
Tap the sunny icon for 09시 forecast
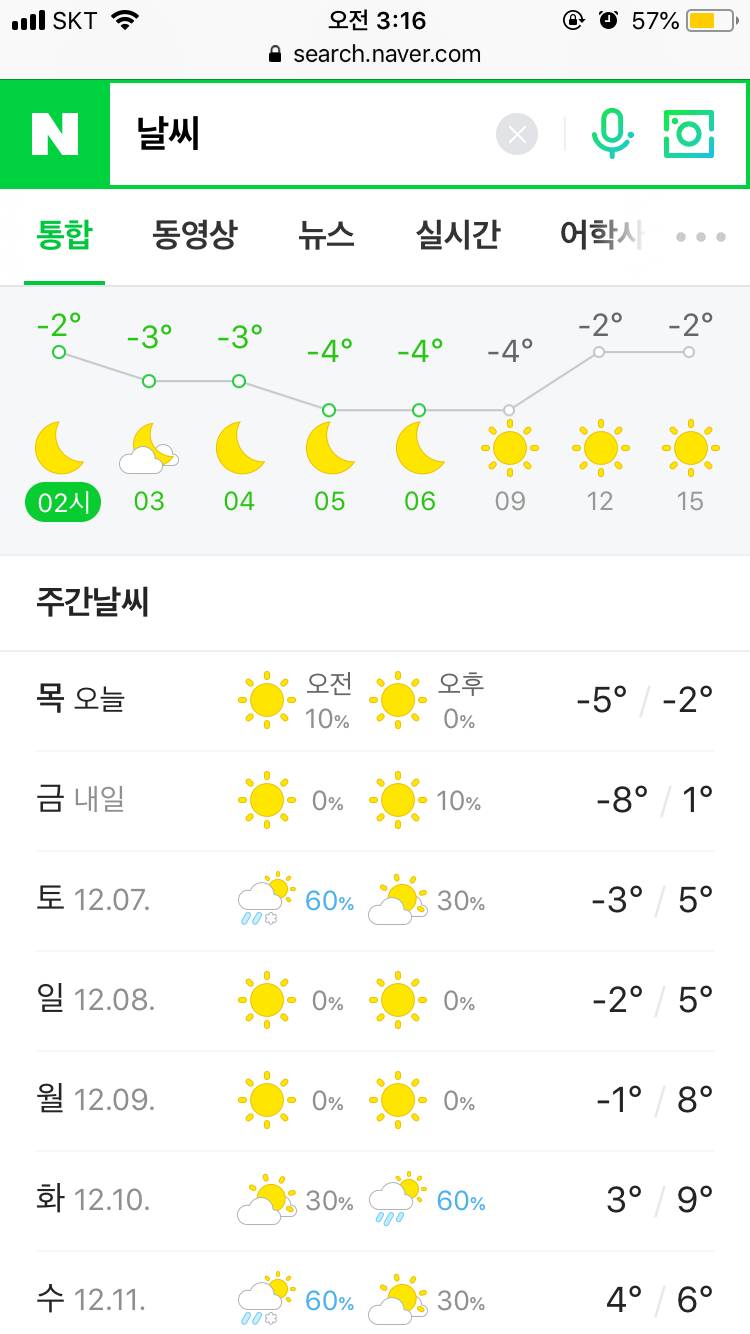[509, 448]
